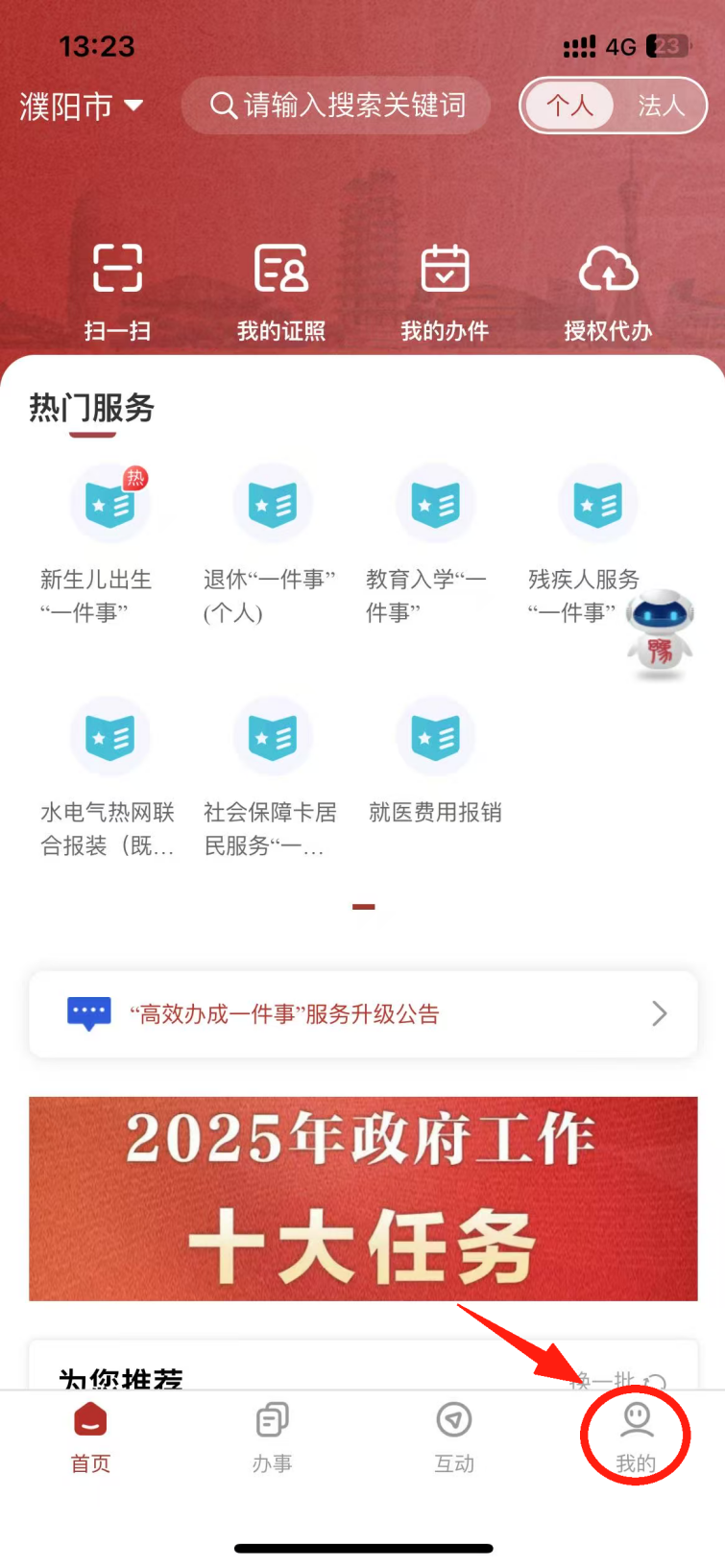Switch to the 法人 mode

pyautogui.click(x=661, y=106)
